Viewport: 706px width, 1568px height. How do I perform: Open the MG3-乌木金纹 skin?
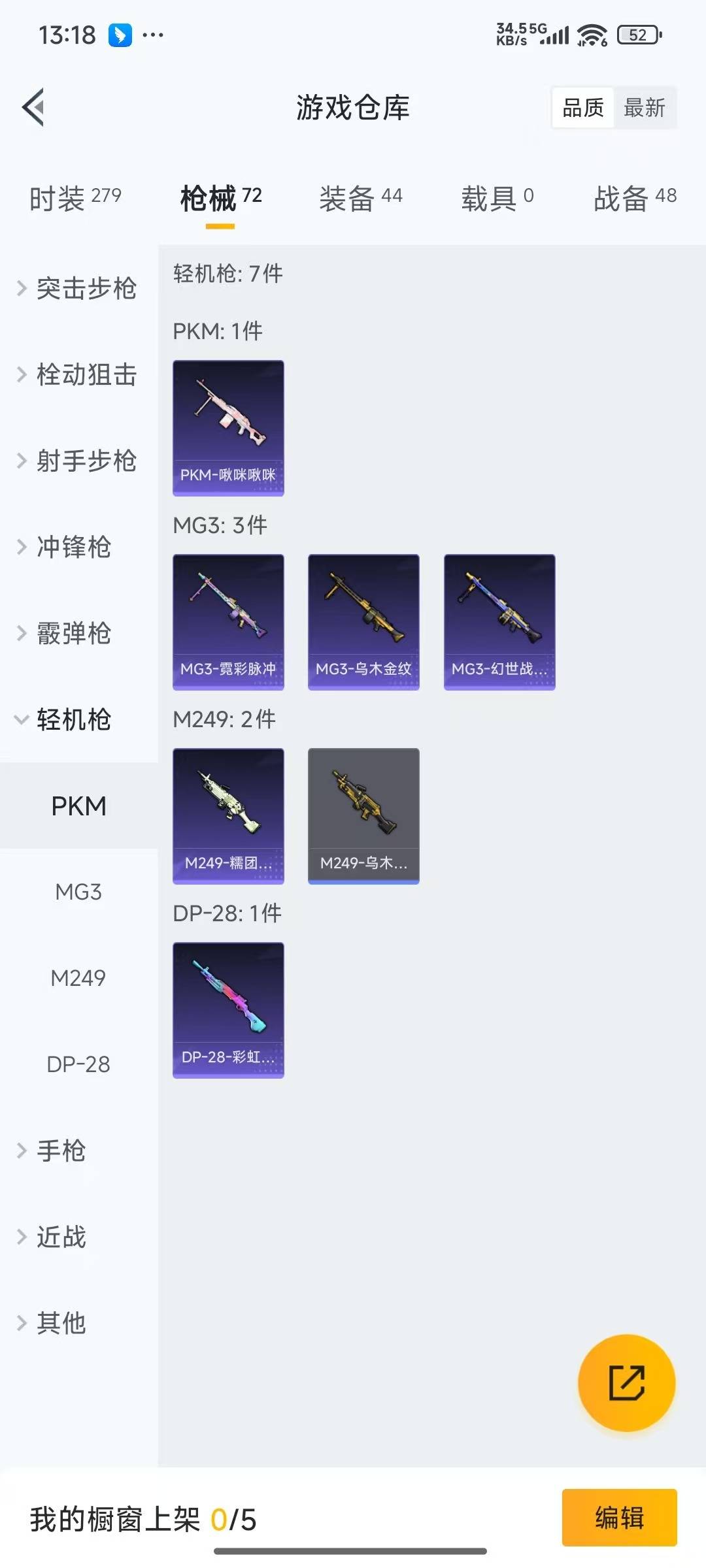click(363, 622)
